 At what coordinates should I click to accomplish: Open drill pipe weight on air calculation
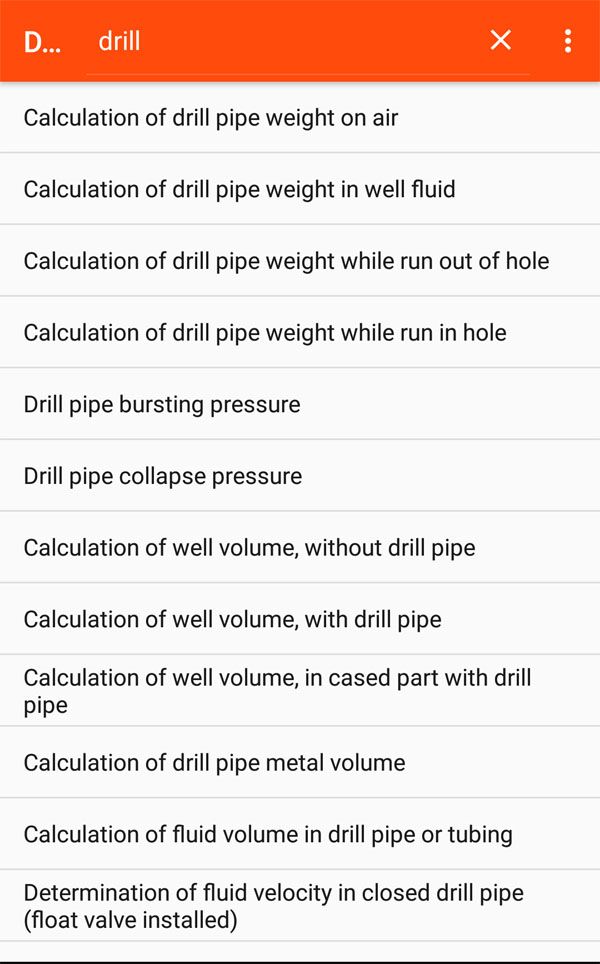pos(300,117)
